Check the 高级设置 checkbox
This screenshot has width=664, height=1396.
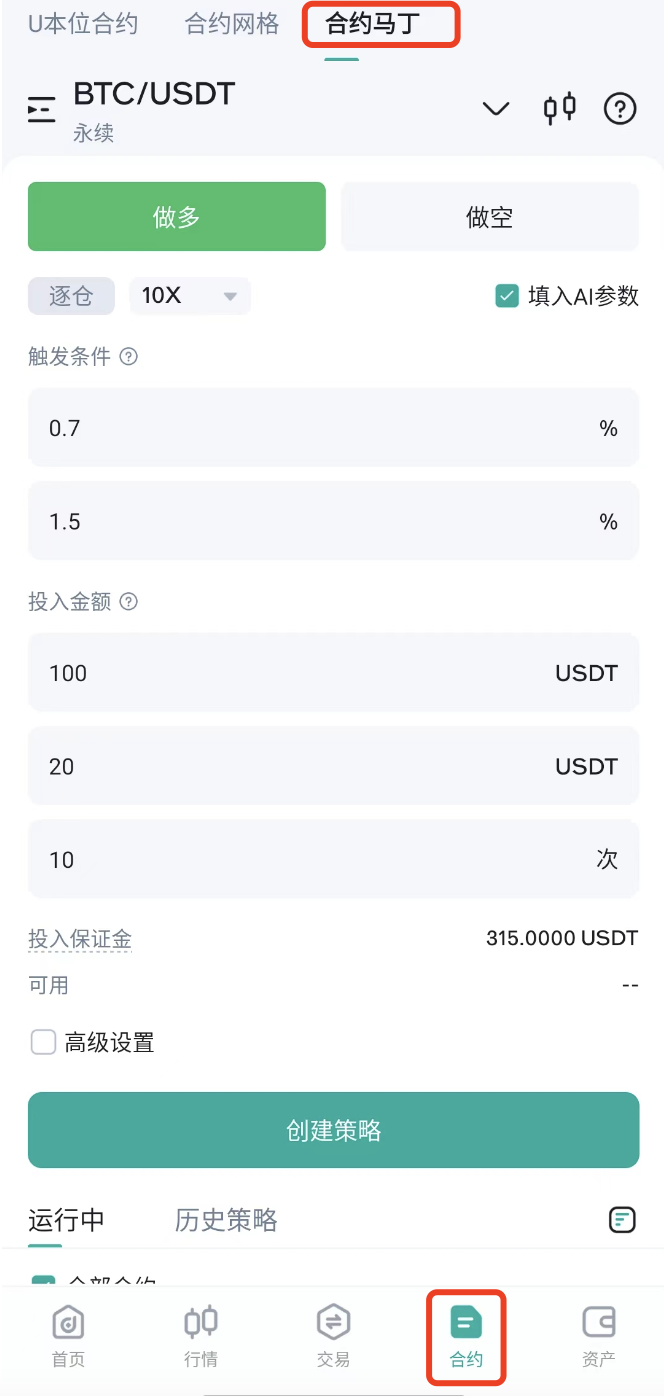click(43, 1043)
